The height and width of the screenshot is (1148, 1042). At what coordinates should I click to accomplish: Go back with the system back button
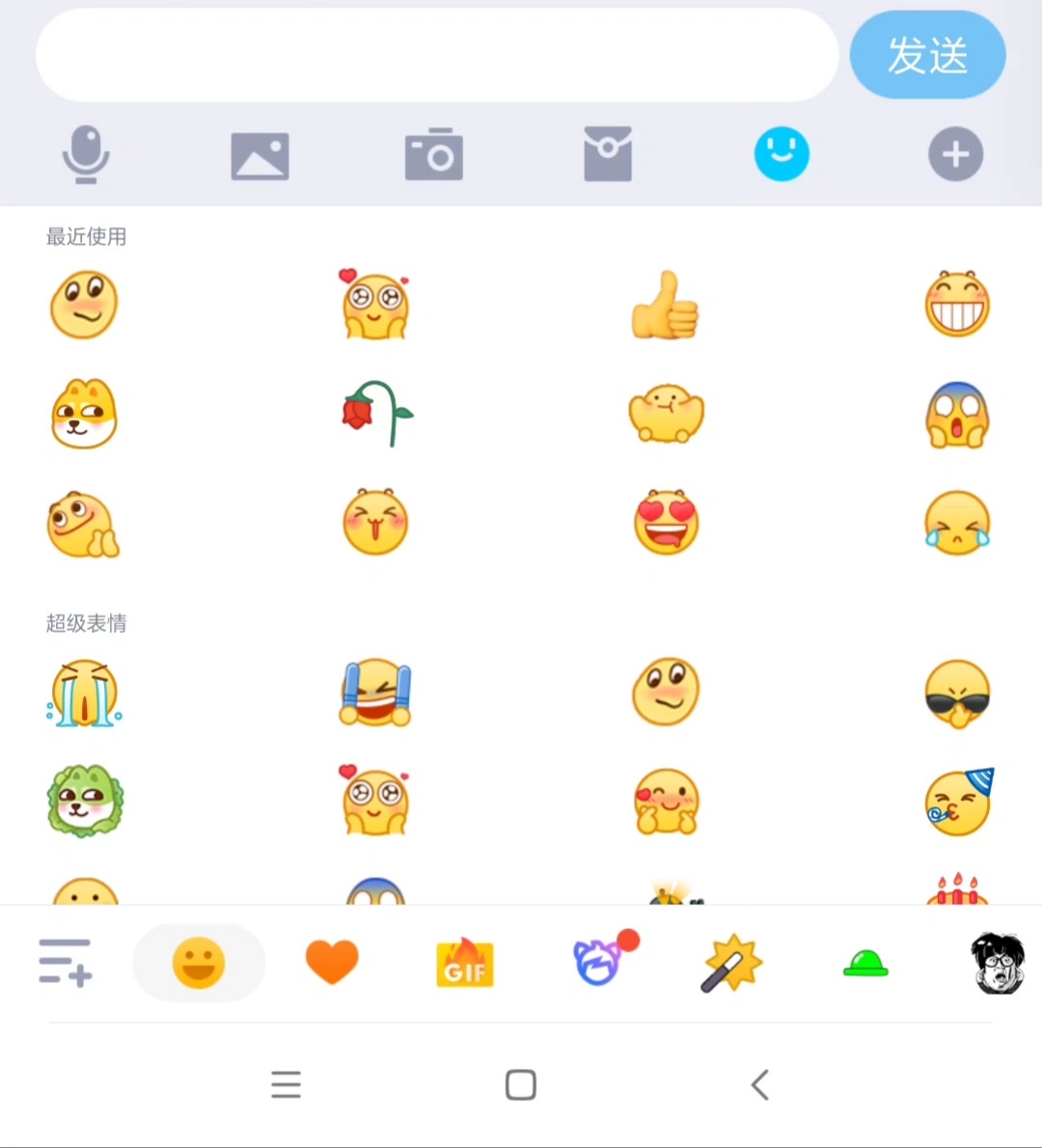point(760,1084)
